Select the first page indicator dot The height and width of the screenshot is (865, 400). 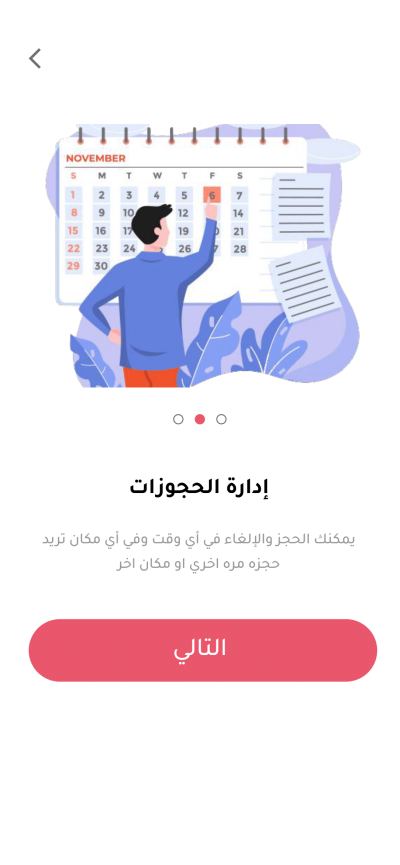point(178,419)
